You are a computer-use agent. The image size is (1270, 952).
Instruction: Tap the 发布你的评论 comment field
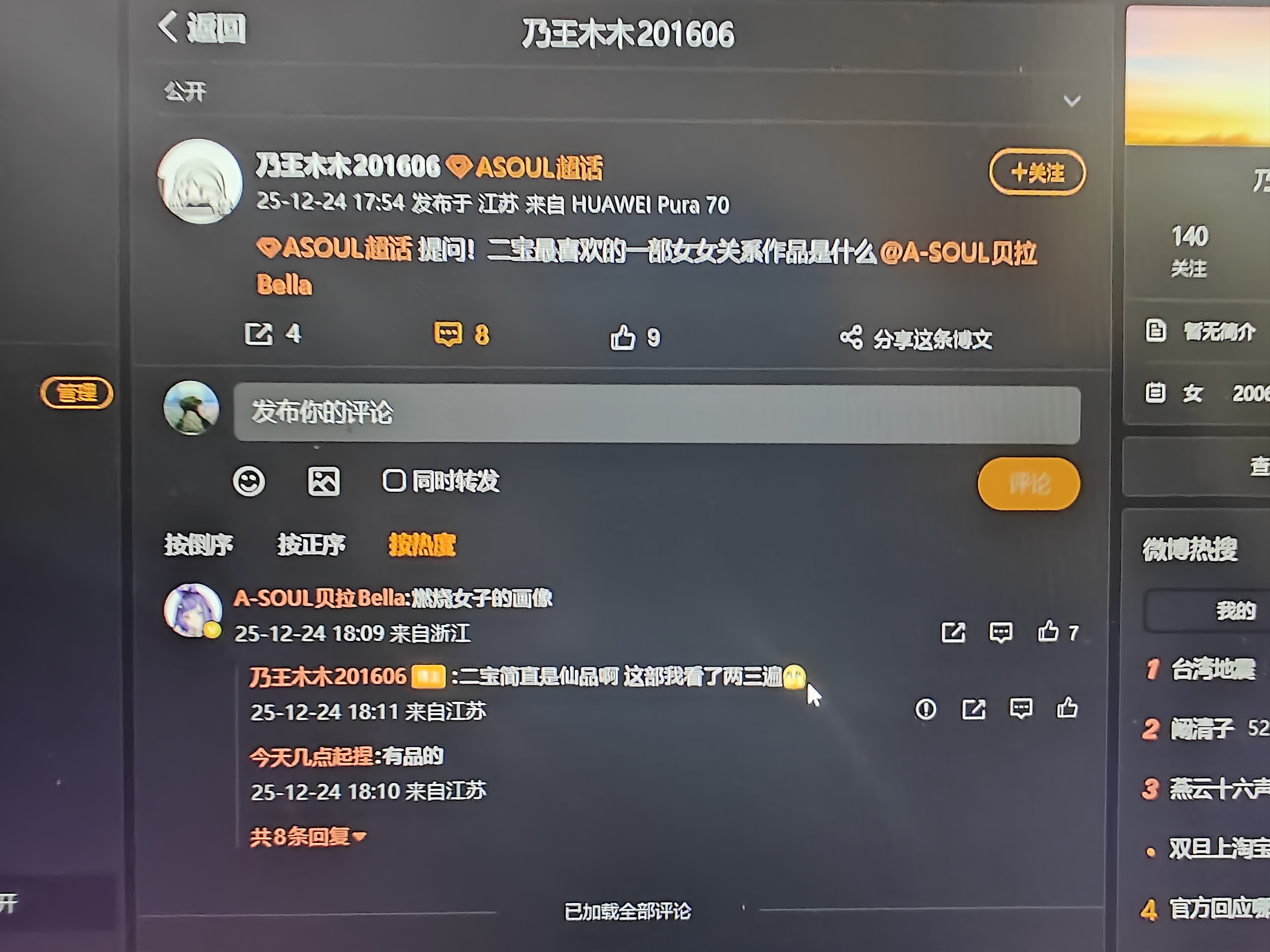(x=656, y=413)
